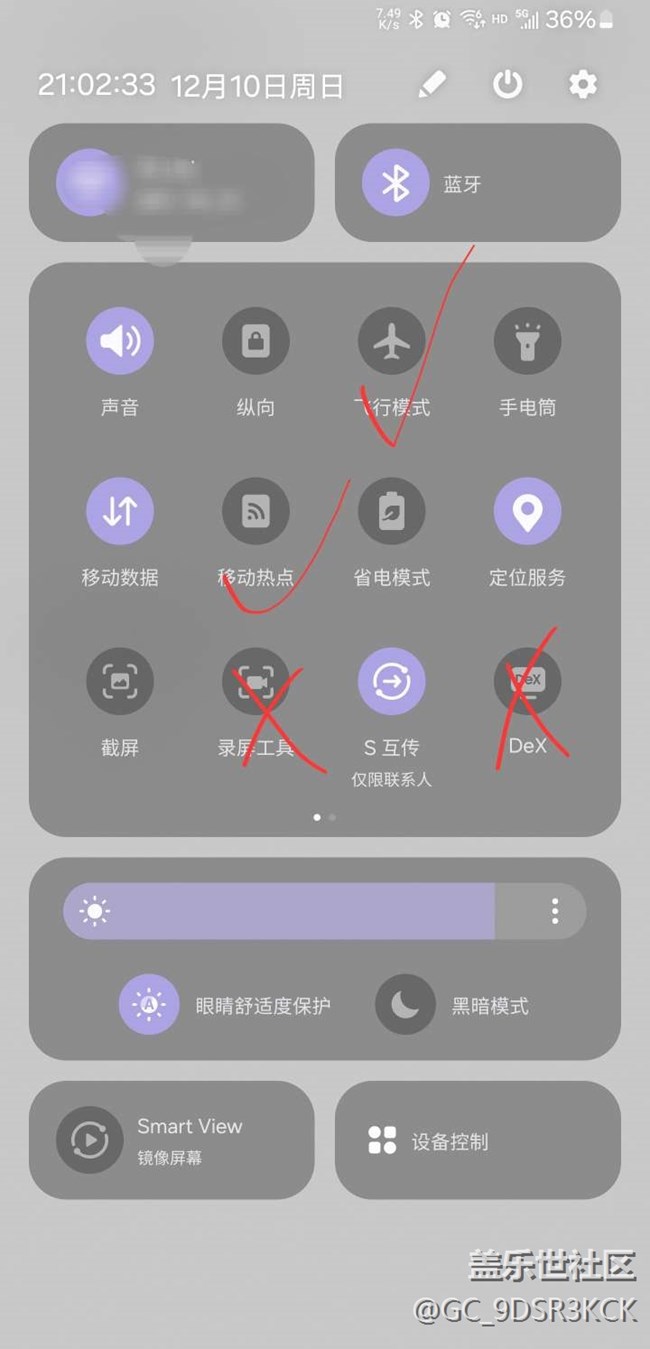The width and height of the screenshot is (650, 1349).
Task: Enable Samsung DeX
Action: (527, 682)
